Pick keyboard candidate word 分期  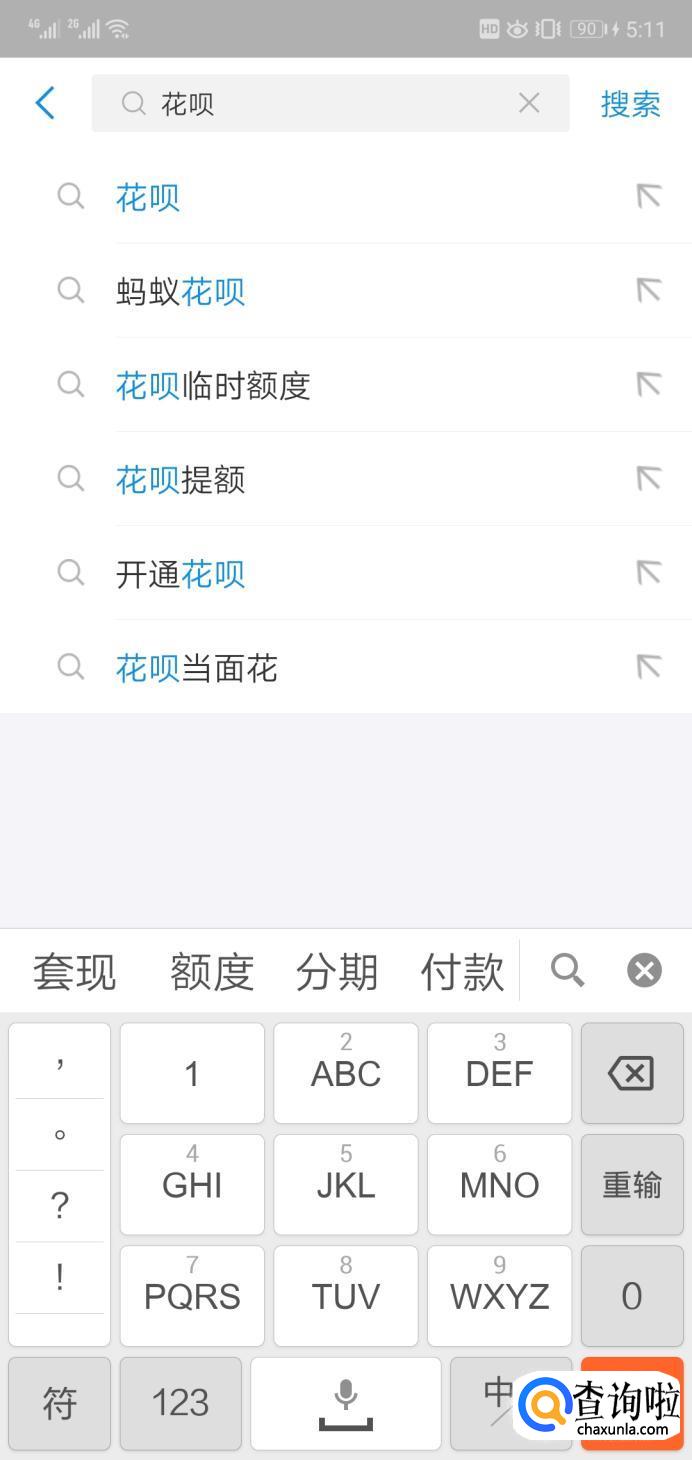pos(337,971)
